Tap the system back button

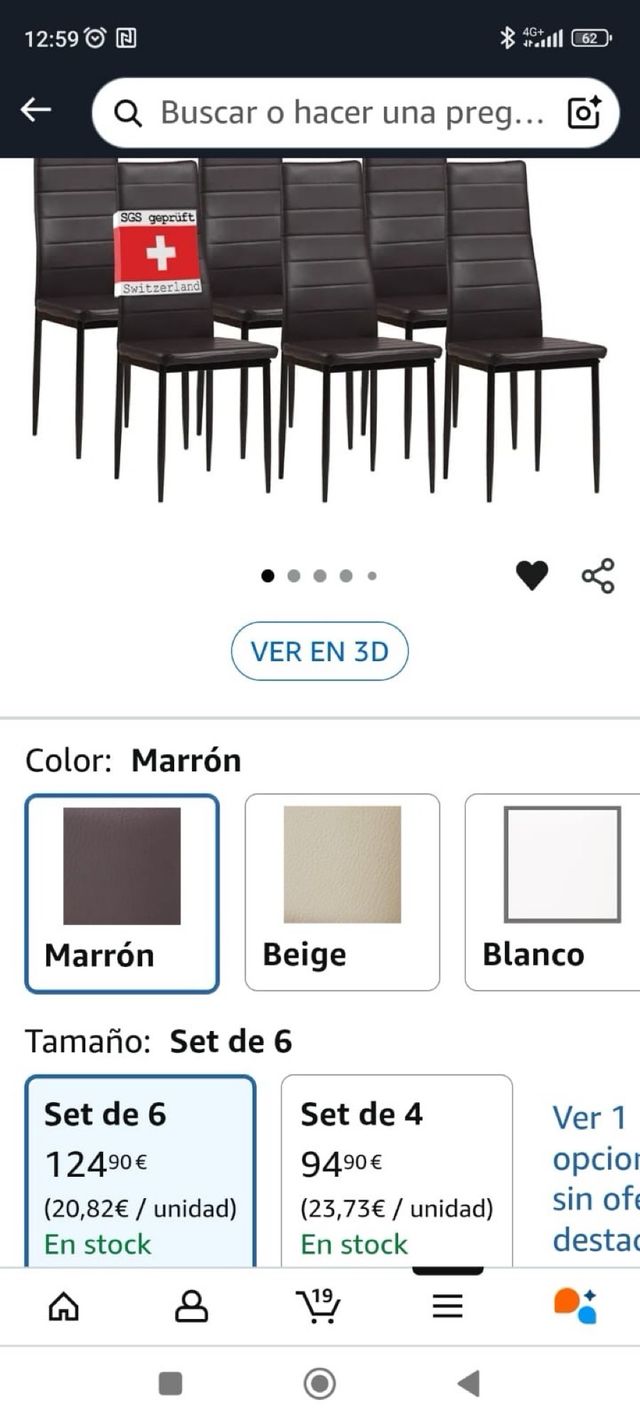pyautogui.click(x=468, y=1384)
